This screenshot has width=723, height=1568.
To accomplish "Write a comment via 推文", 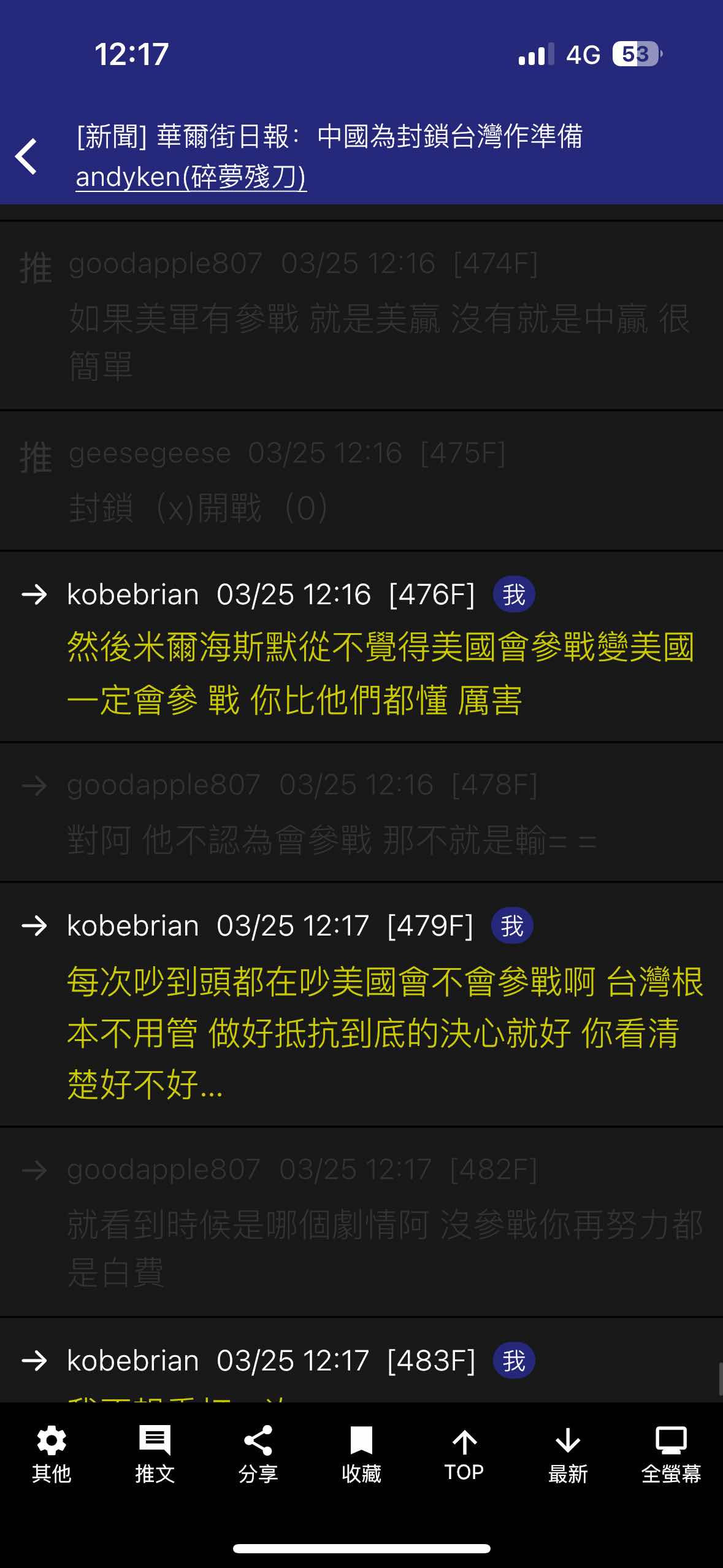I will [x=155, y=1455].
